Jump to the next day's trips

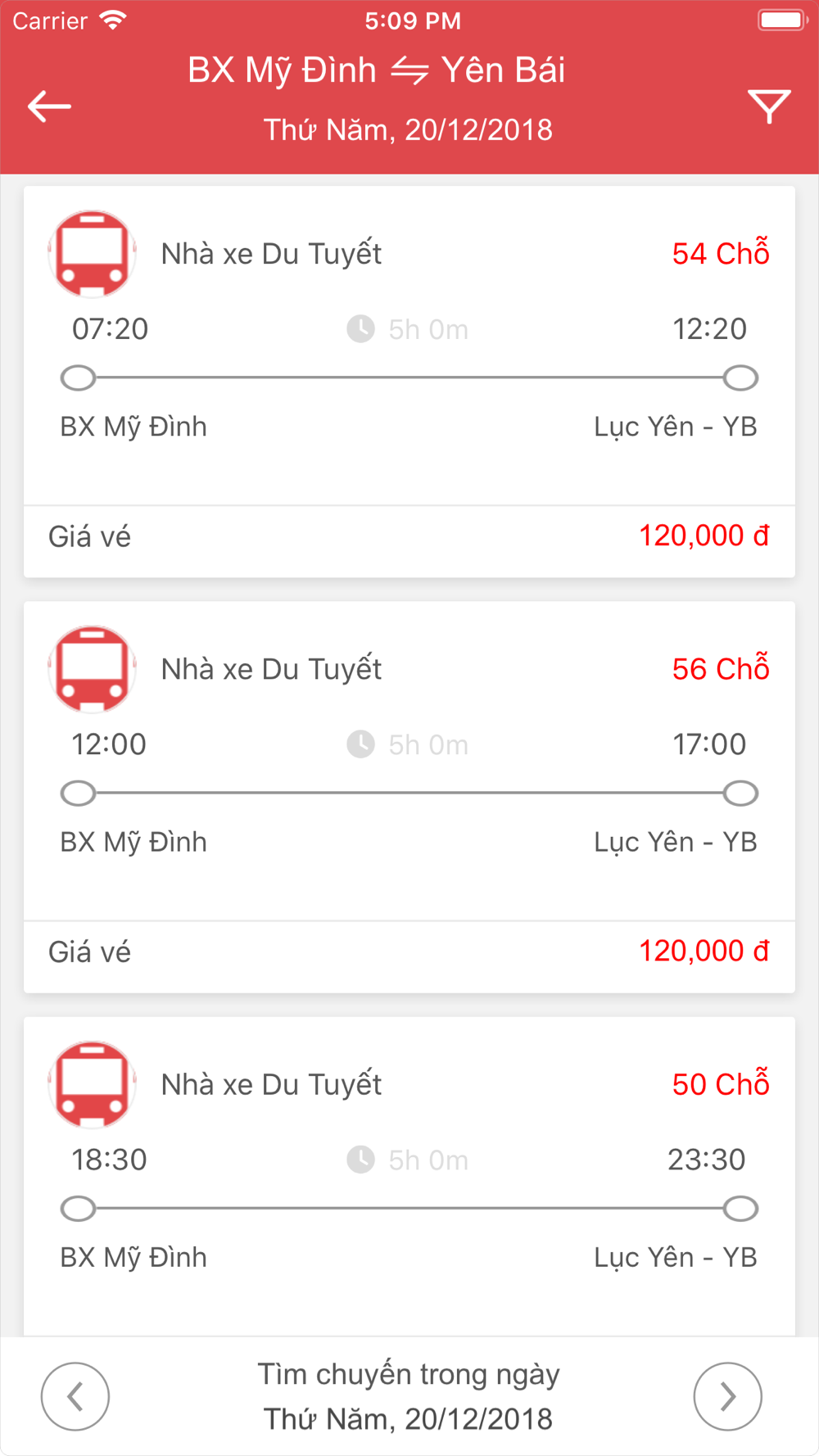[x=727, y=1396]
